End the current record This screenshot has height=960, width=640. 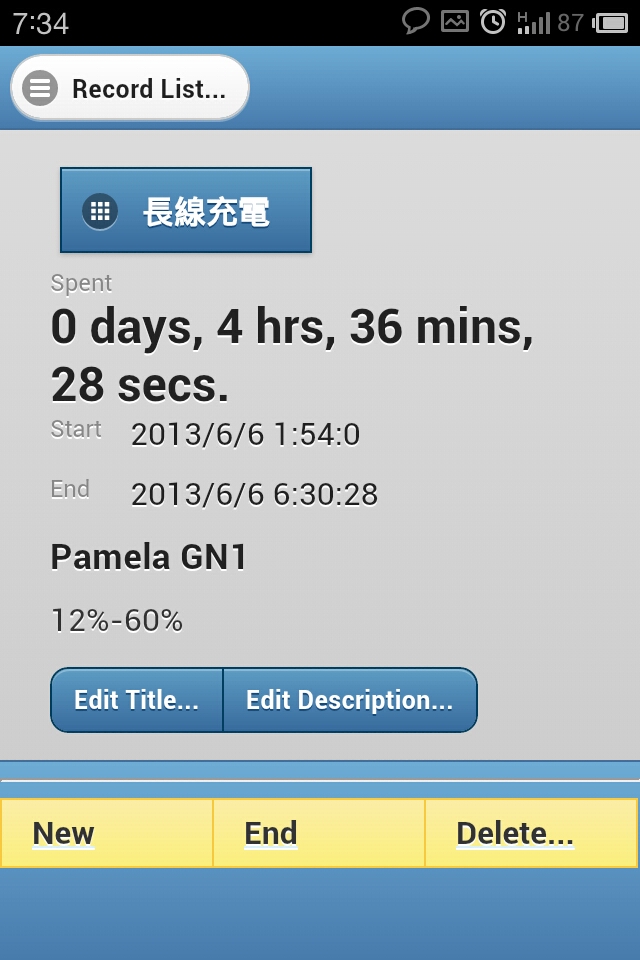(319, 833)
